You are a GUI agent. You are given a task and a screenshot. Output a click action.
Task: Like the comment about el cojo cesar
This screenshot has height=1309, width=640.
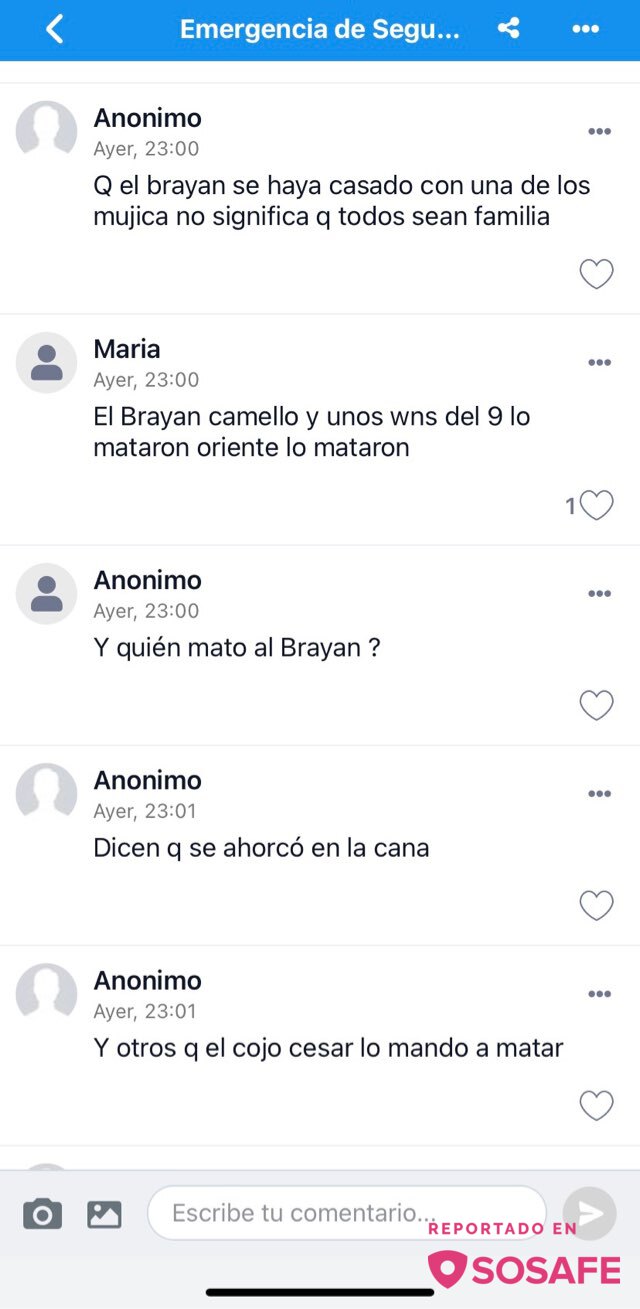597,1106
